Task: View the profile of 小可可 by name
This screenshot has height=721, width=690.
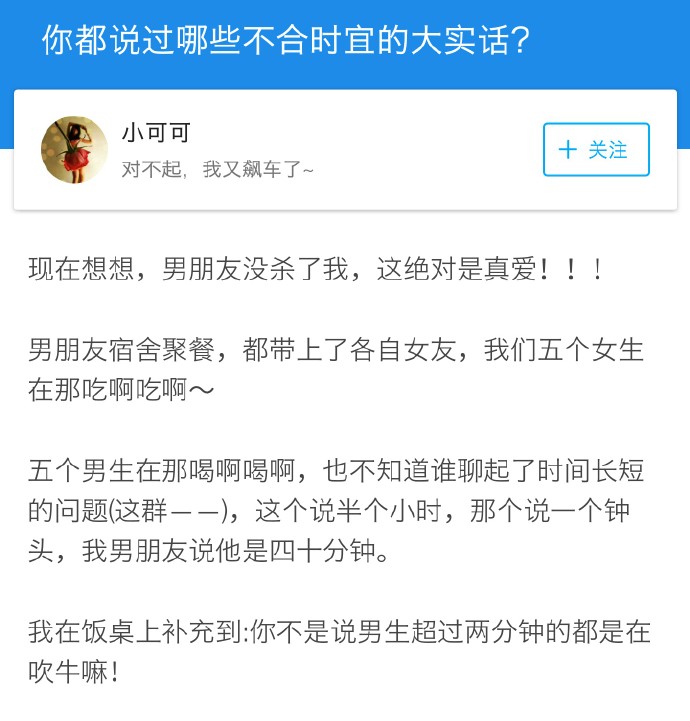Action: [156, 132]
